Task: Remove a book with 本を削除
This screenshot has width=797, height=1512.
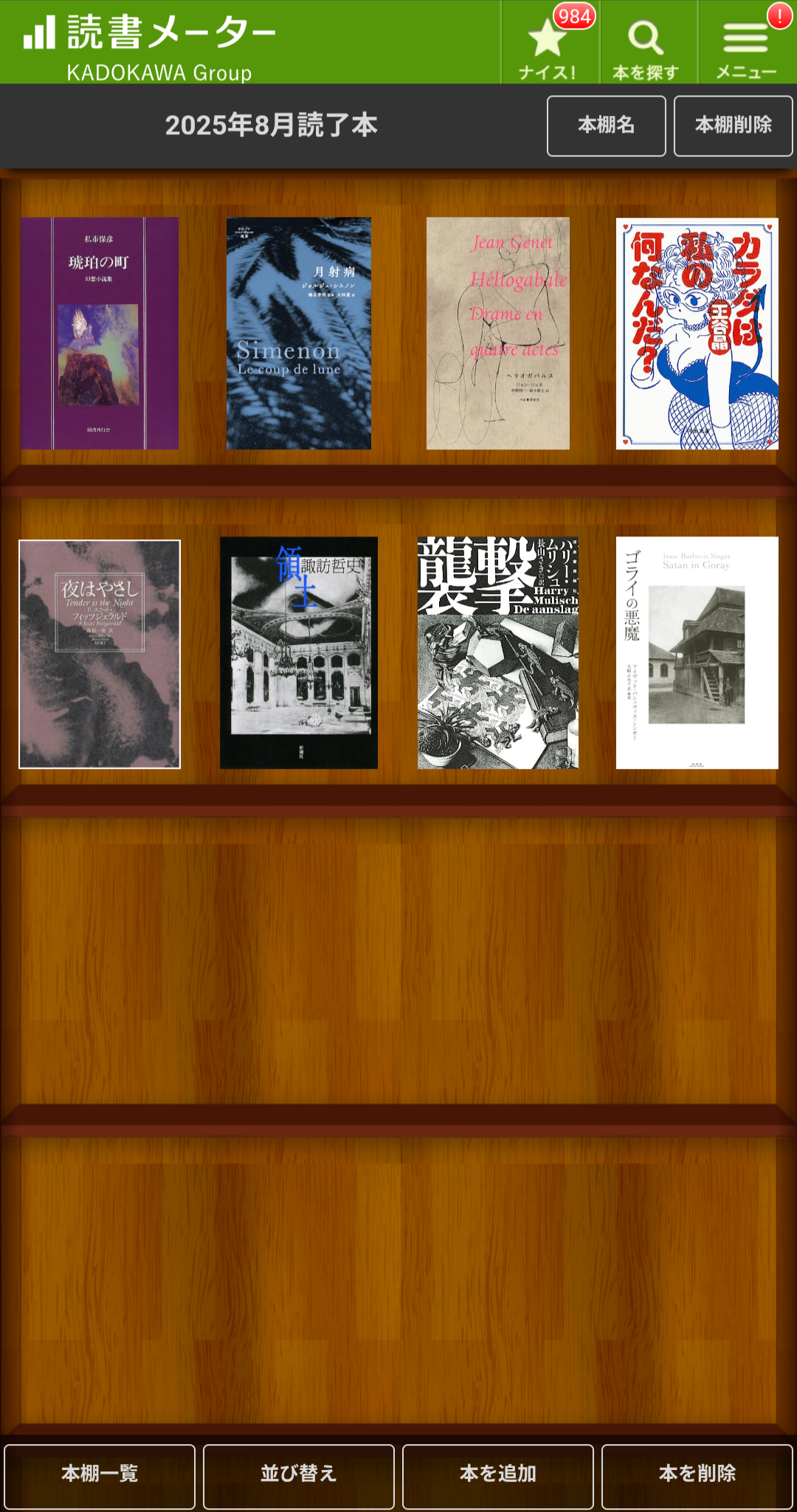Action: (697, 1473)
